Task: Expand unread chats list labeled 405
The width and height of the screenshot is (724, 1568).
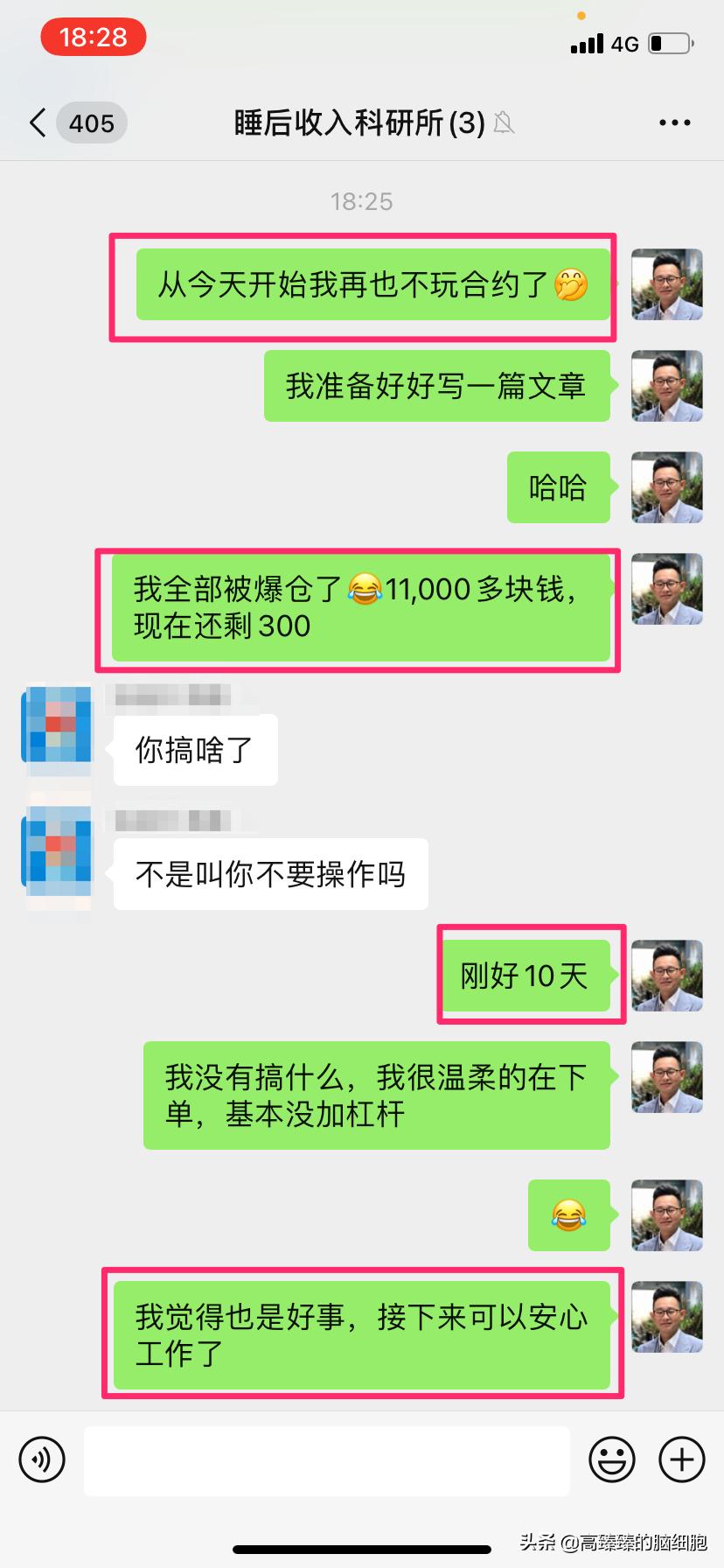Action: point(90,122)
